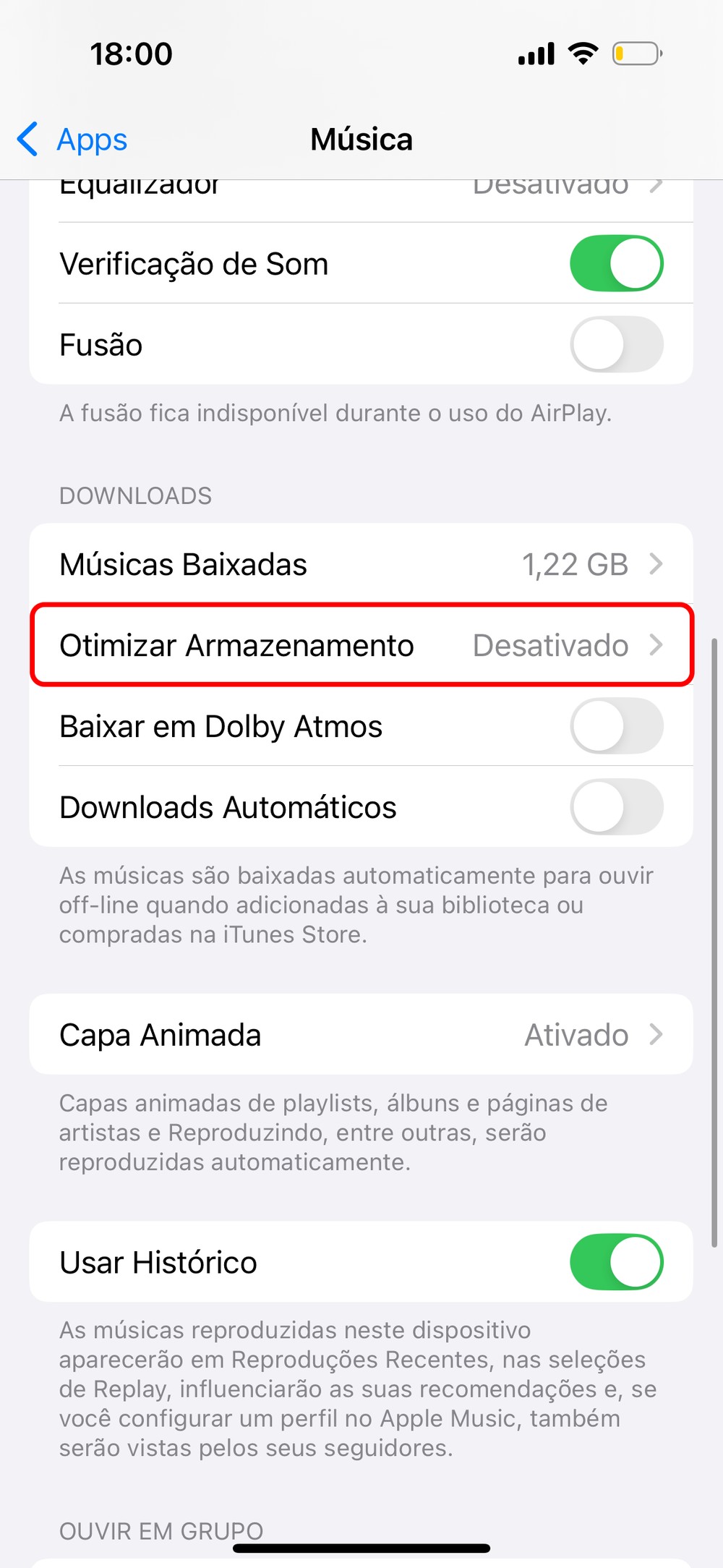The image size is (723, 1568).
Task: Go back to Apps settings
Action: click(72, 140)
